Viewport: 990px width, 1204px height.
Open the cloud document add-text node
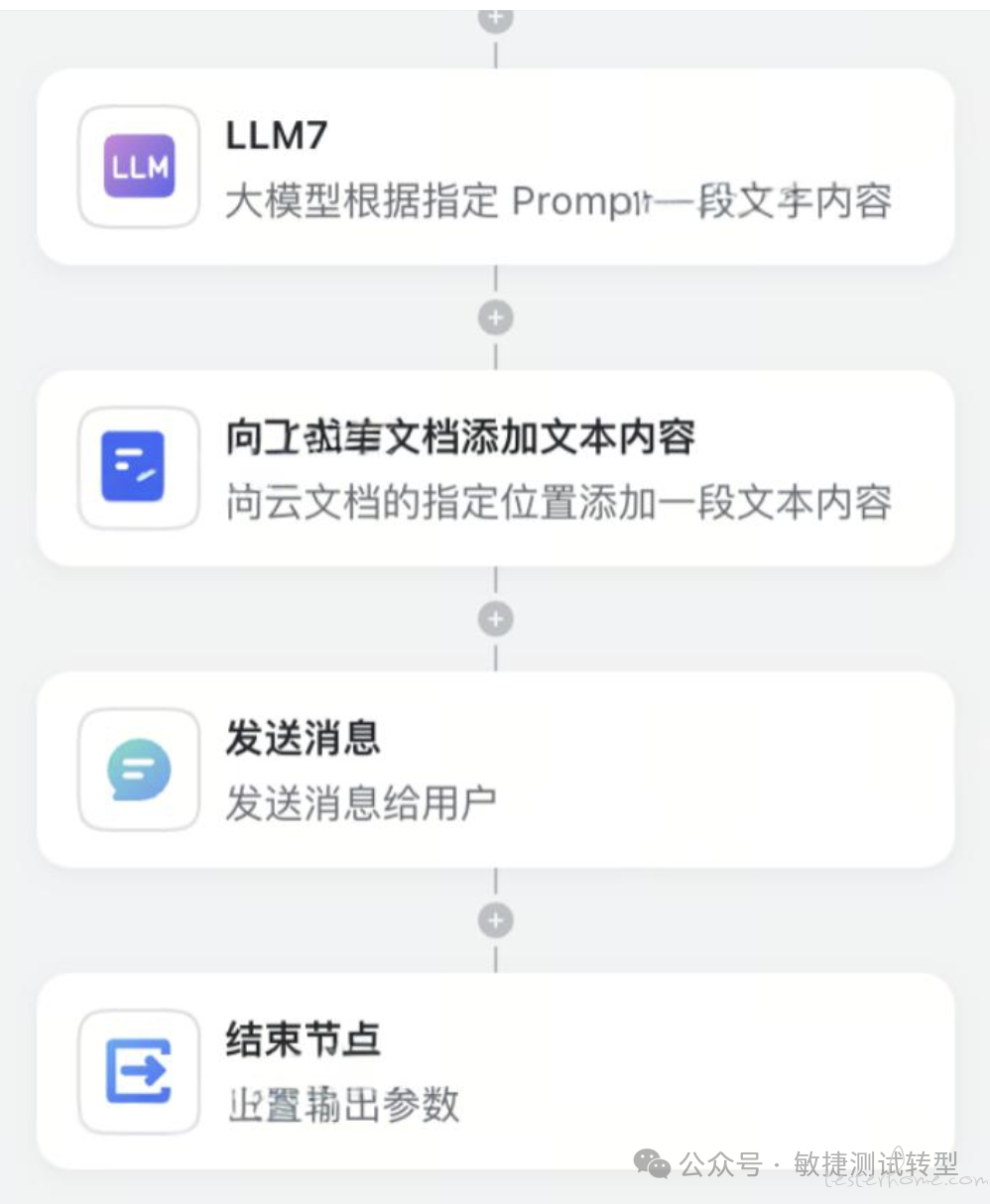click(495, 468)
